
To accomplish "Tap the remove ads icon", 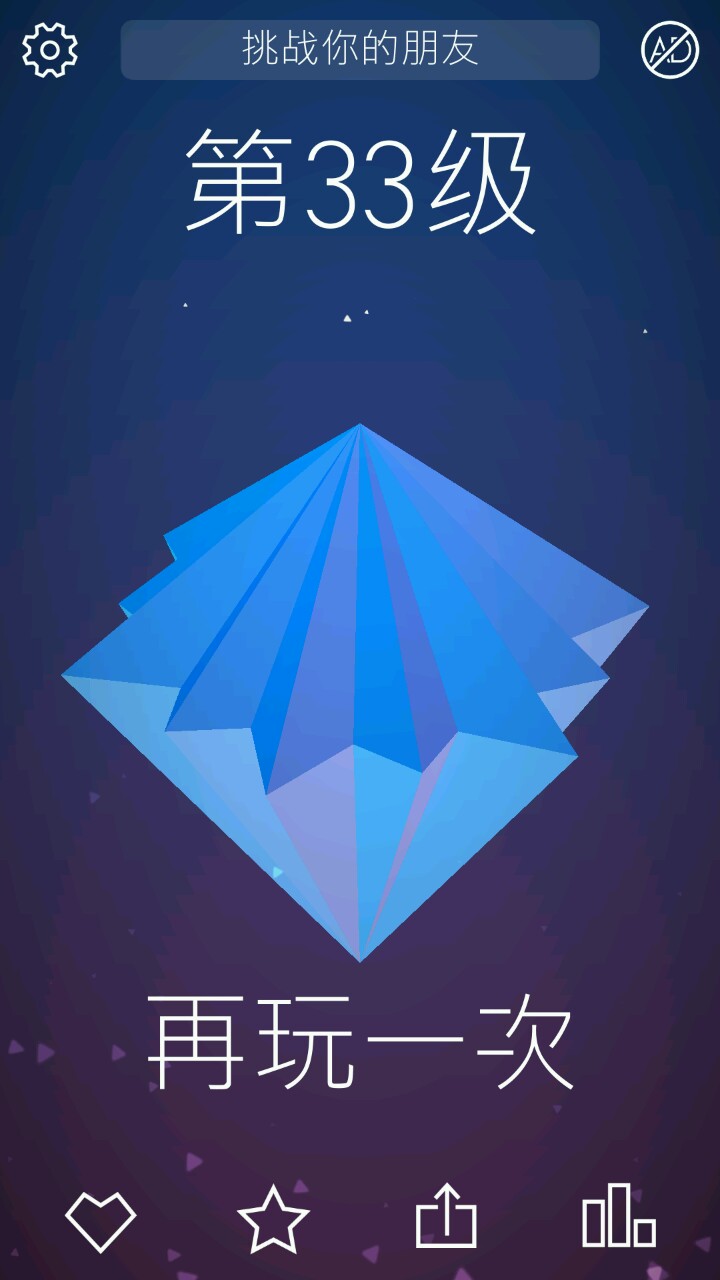I will tap(669, 49).
